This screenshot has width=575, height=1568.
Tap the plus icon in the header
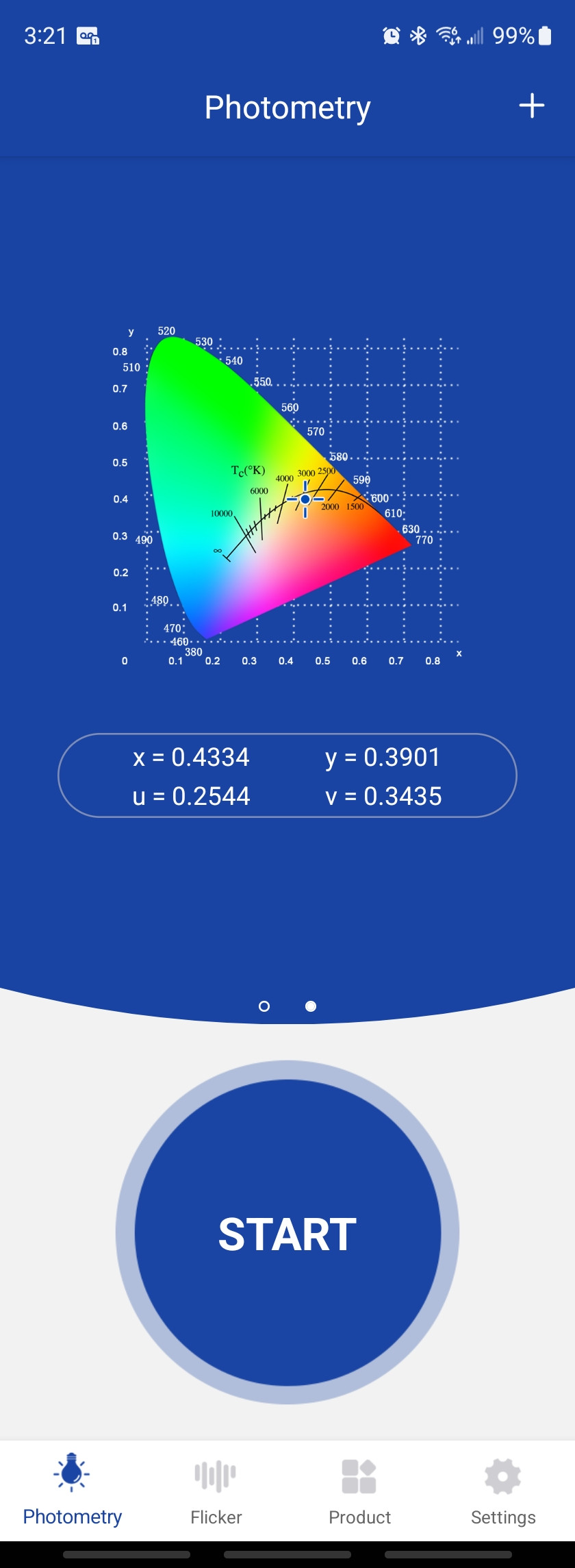[x=531, y=106]
